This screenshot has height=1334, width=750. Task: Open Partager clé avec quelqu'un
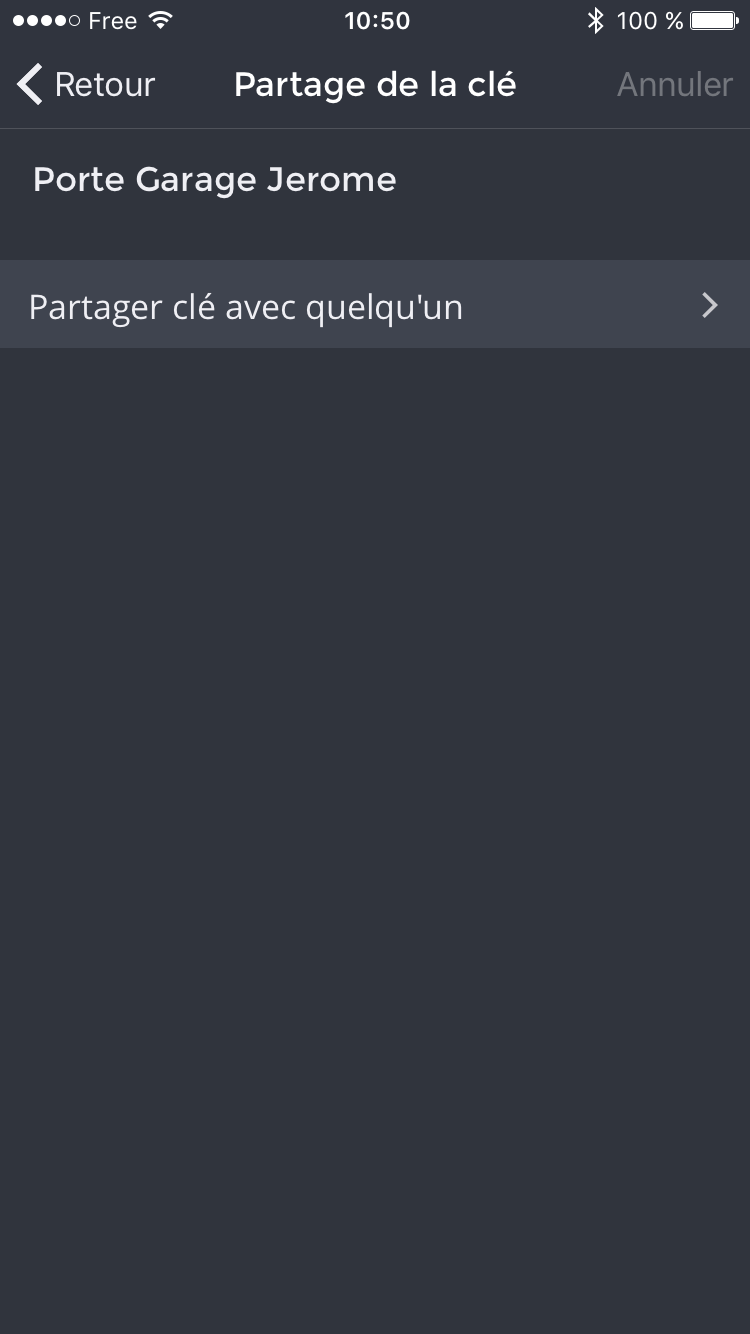(x=374, y=306)
